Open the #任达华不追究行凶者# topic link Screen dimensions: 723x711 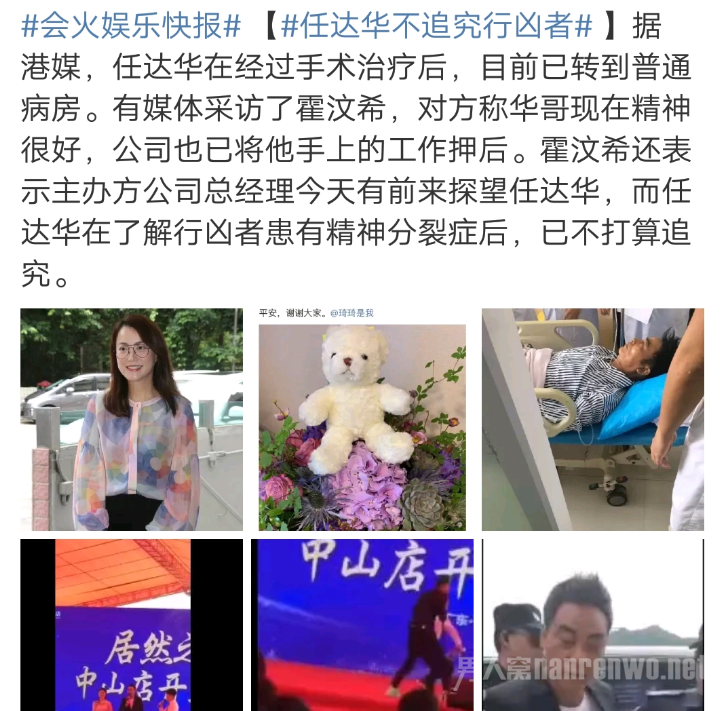436,24
